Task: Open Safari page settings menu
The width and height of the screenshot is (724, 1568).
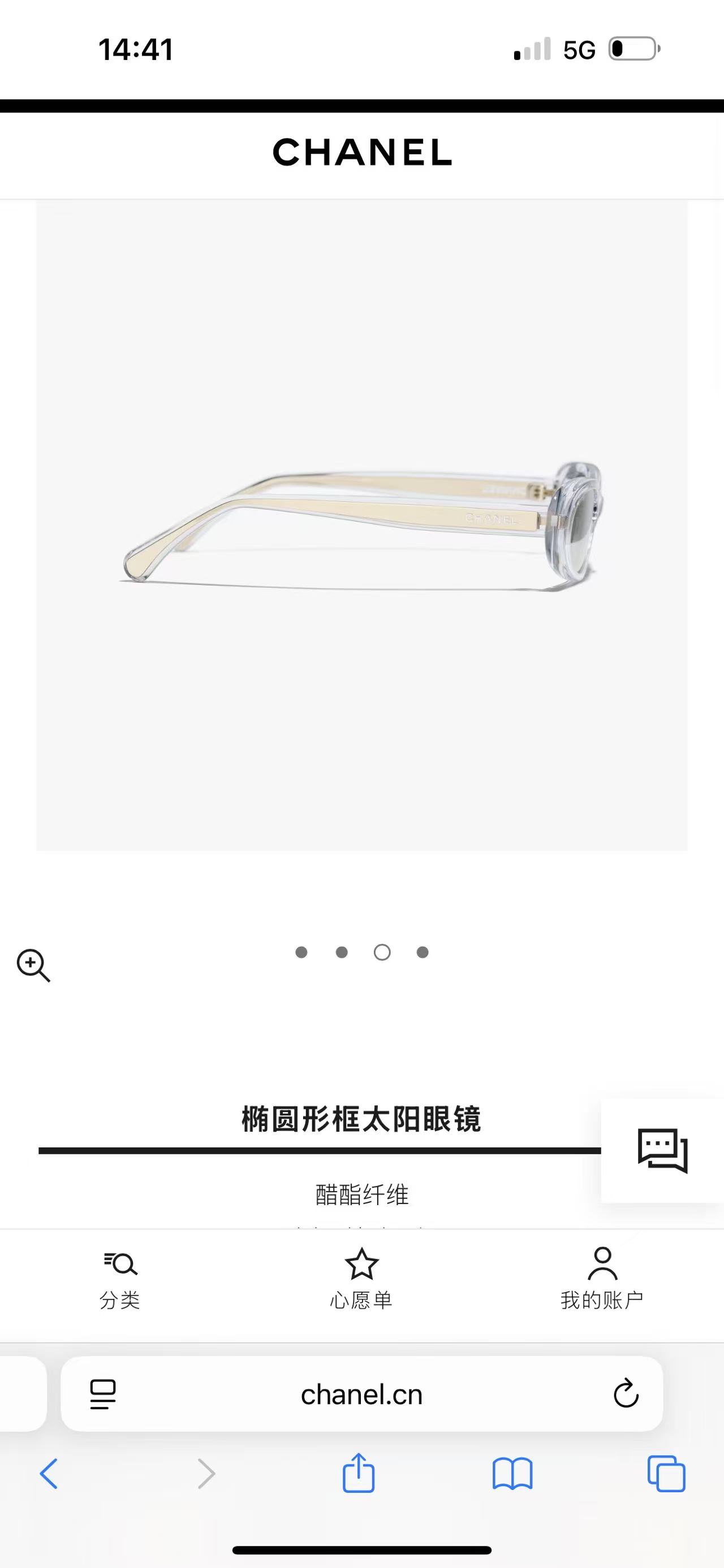Action: tap(103, 1394)
